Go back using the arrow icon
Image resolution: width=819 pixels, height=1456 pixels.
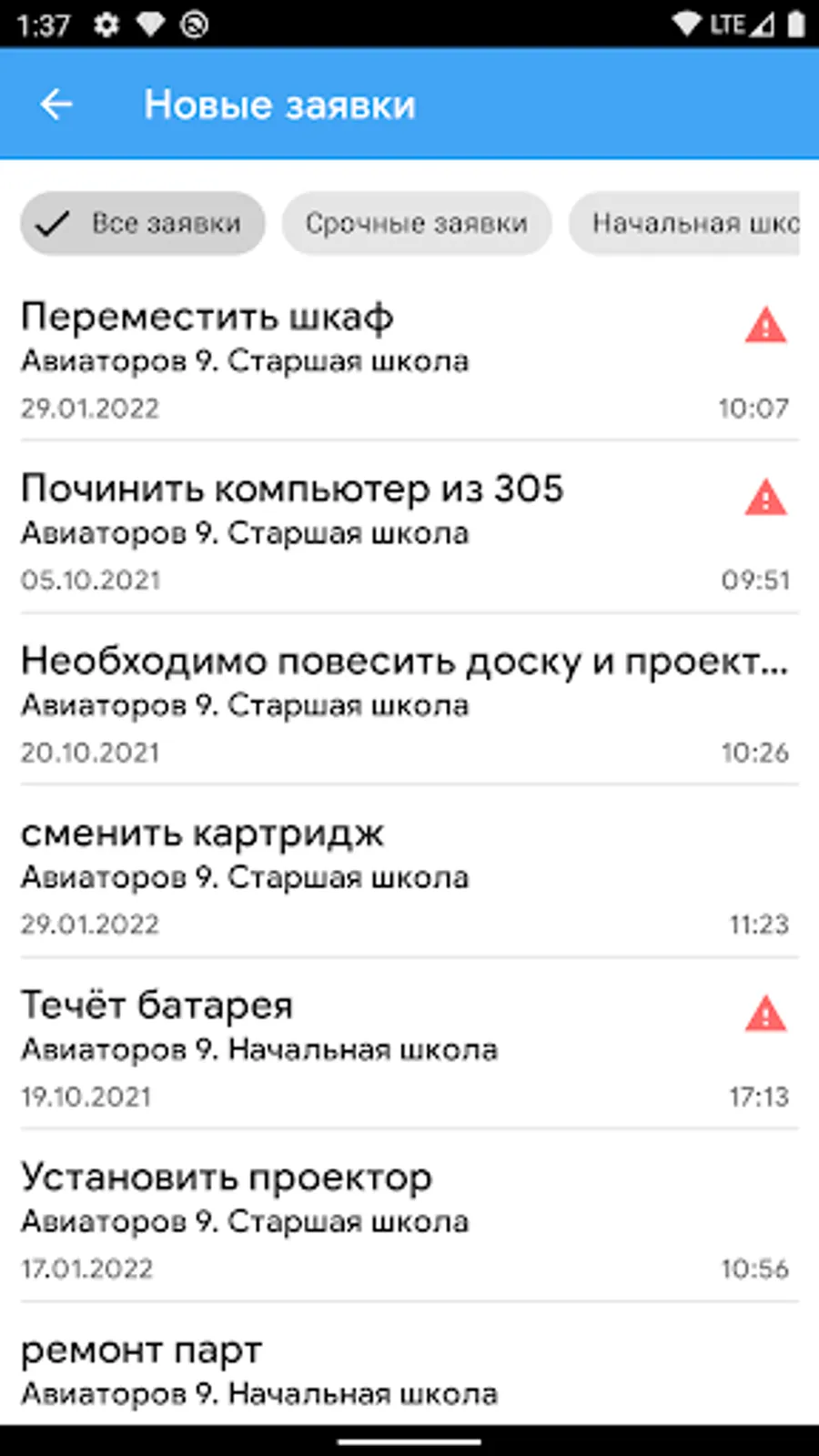(x=56, y=105)
